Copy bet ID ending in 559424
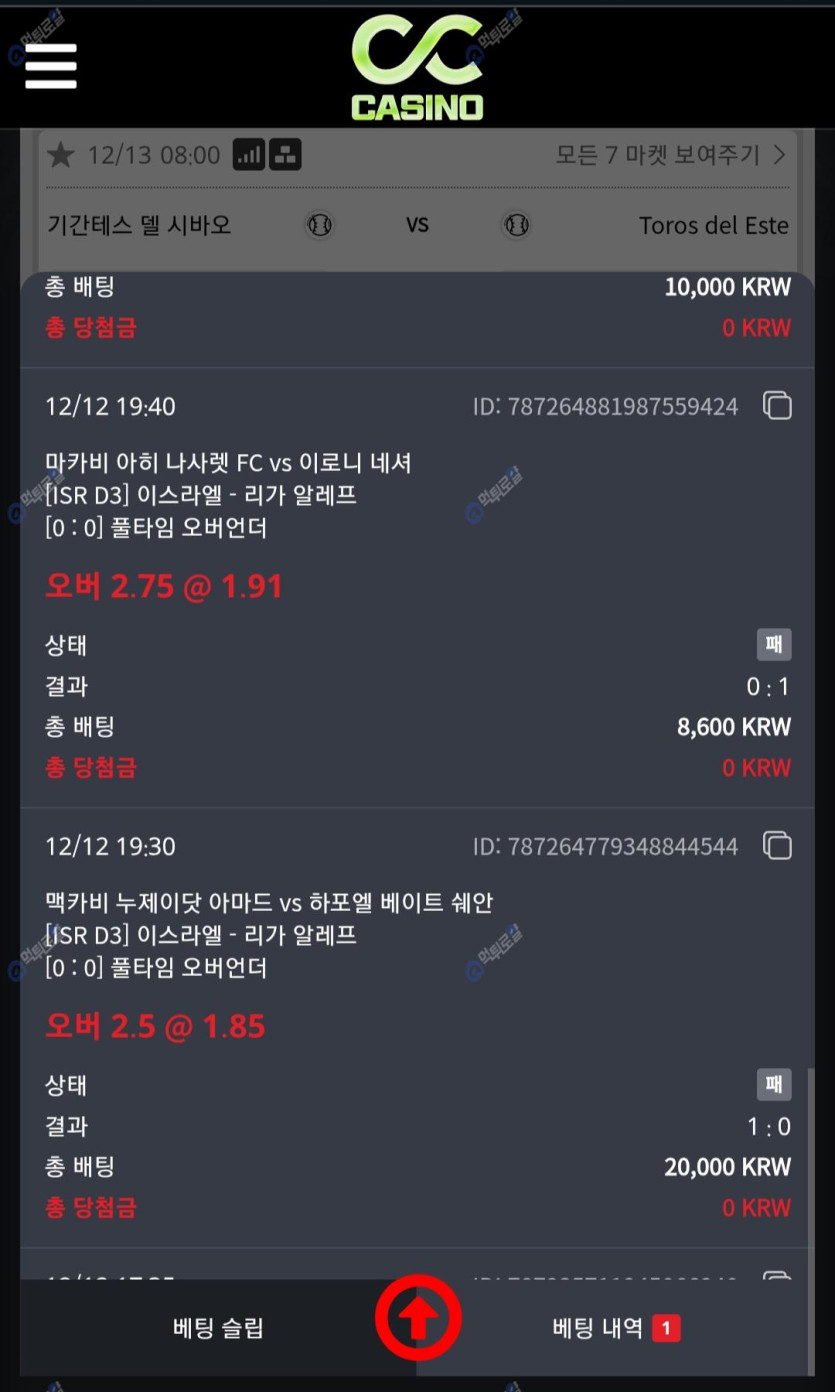 [x=777, y=406]
